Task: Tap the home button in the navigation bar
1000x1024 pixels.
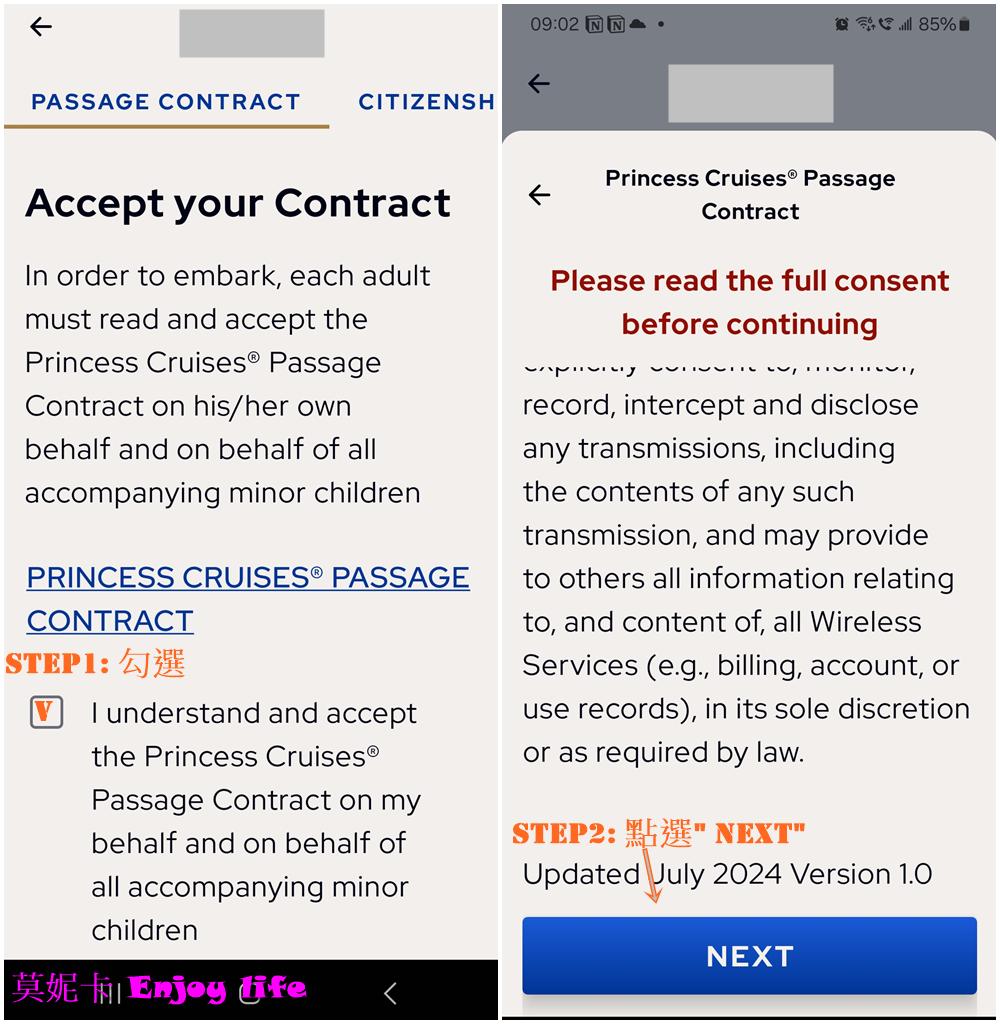Action: pos(247,993)
